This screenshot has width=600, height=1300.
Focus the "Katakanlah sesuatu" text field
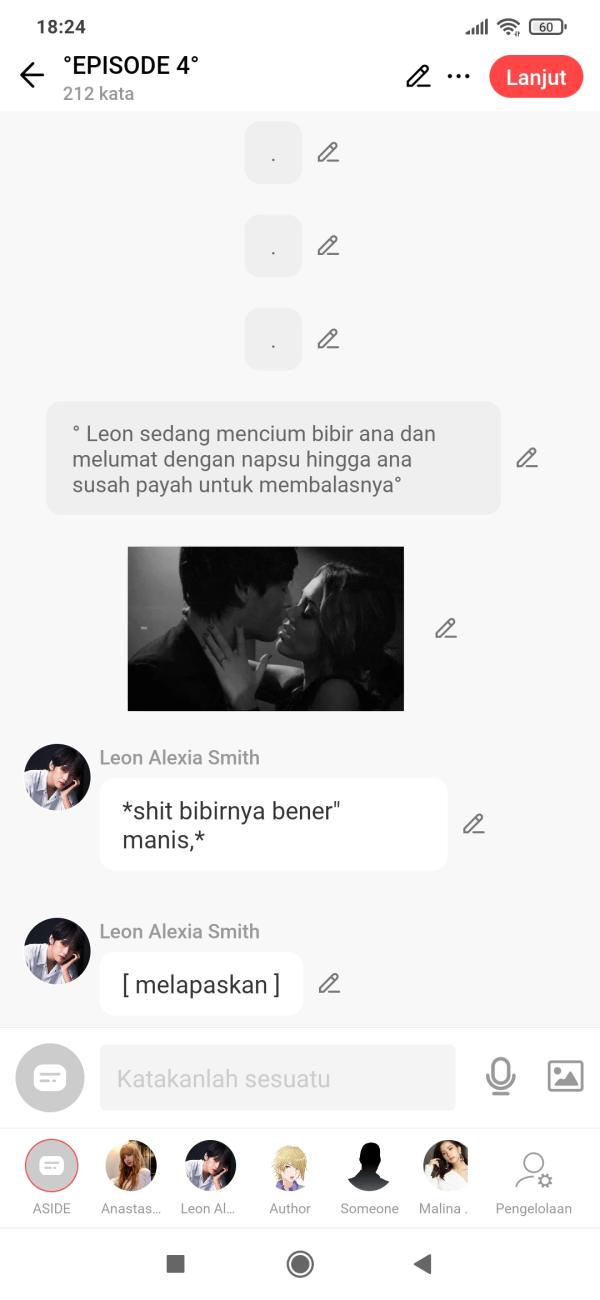(x=277, y=1078)
